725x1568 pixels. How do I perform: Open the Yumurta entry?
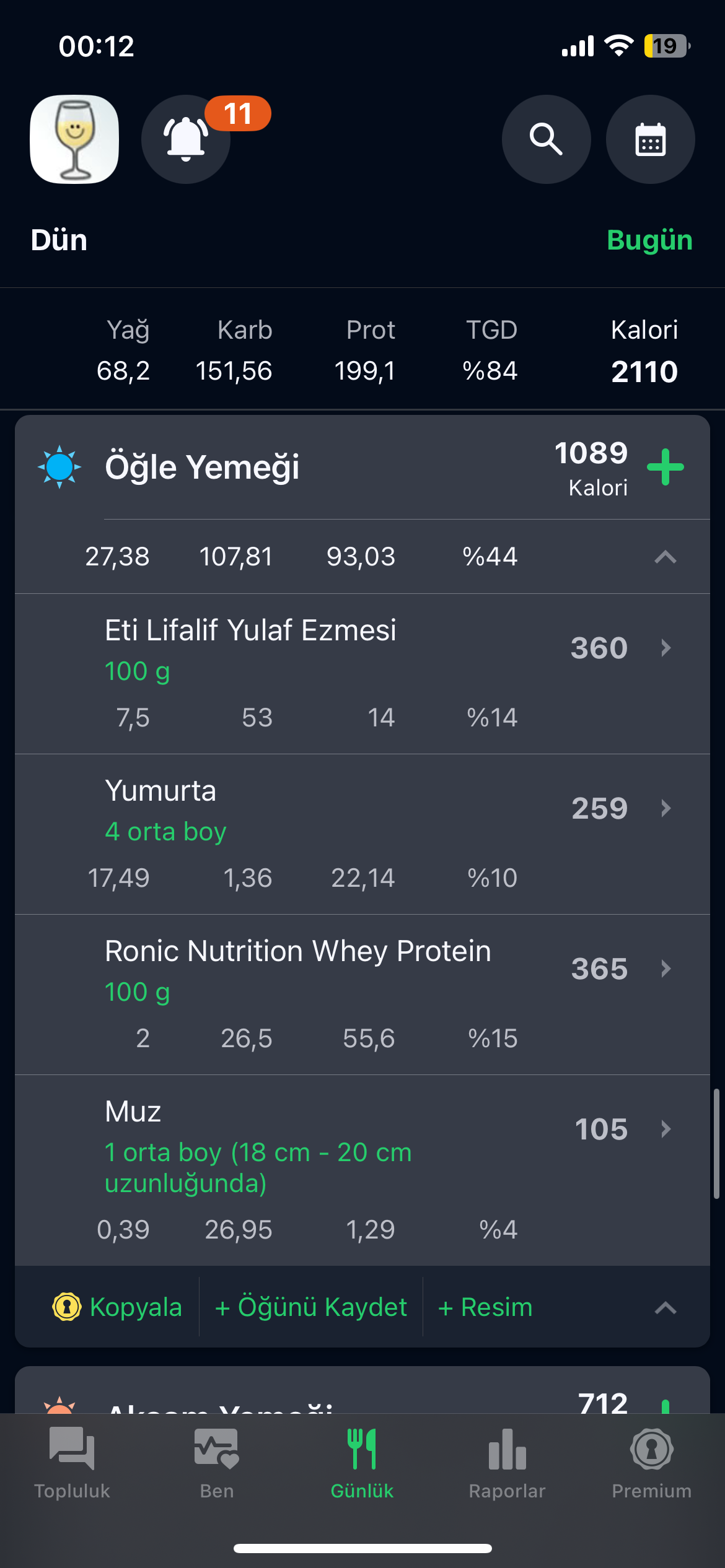click(x=362, y=834)
